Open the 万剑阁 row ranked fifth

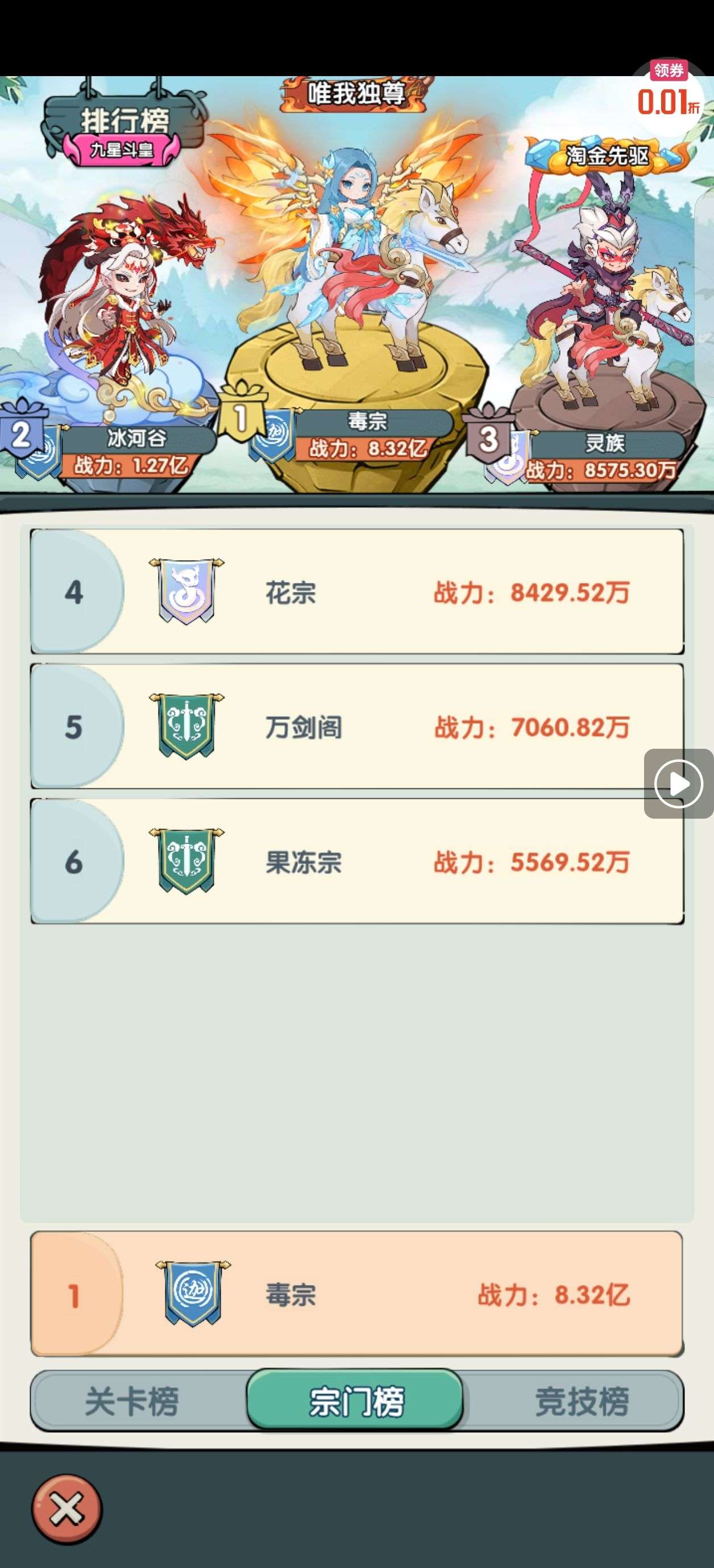[357, 727]
